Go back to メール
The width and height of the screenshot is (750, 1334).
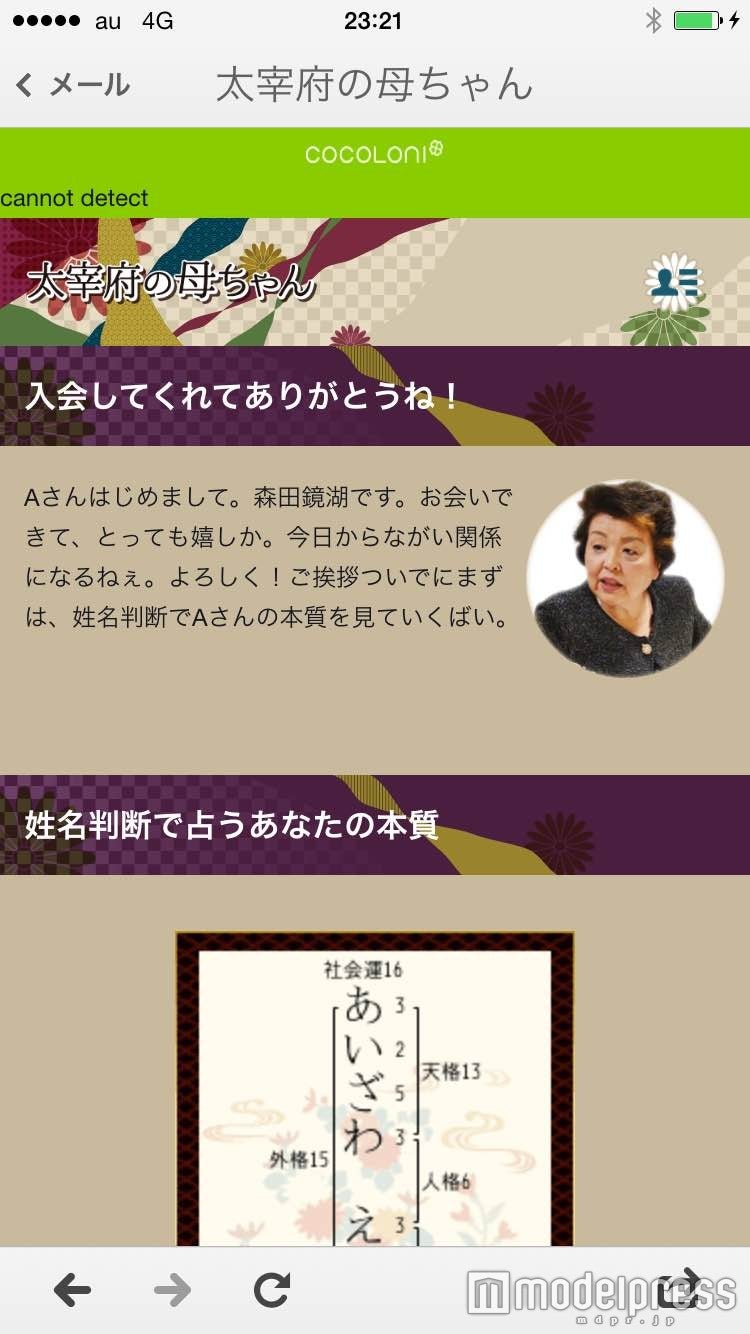tap(72, 85)
